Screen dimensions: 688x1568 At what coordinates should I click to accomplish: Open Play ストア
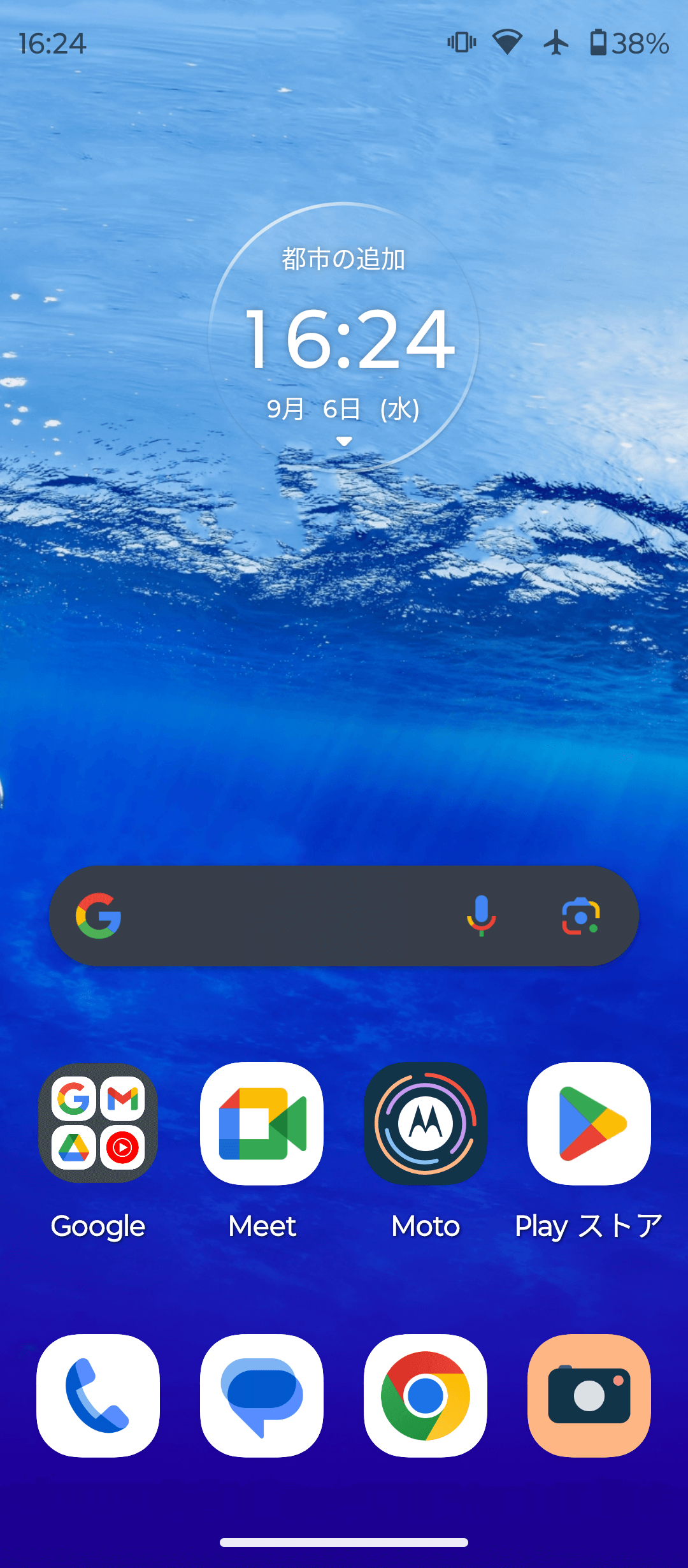(x=589, y=1123)
